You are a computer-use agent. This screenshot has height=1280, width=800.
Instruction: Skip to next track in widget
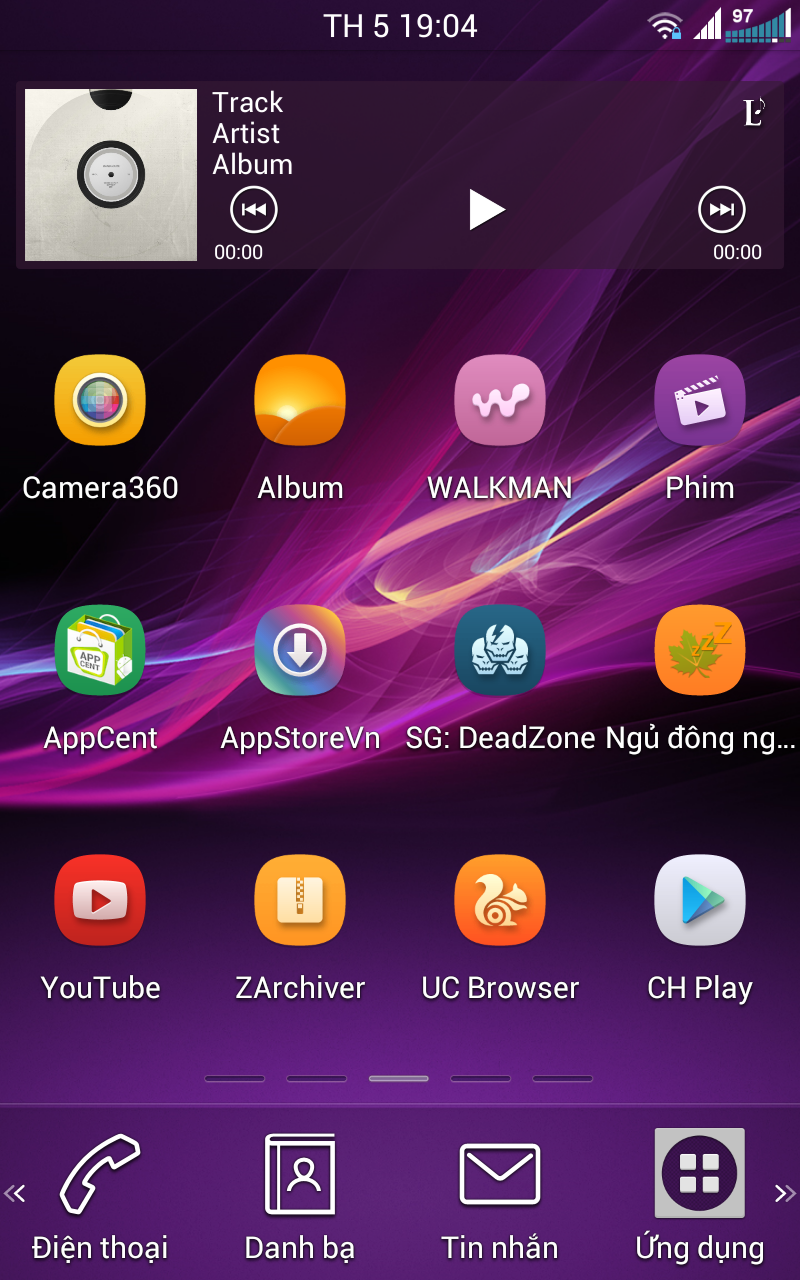721,210
